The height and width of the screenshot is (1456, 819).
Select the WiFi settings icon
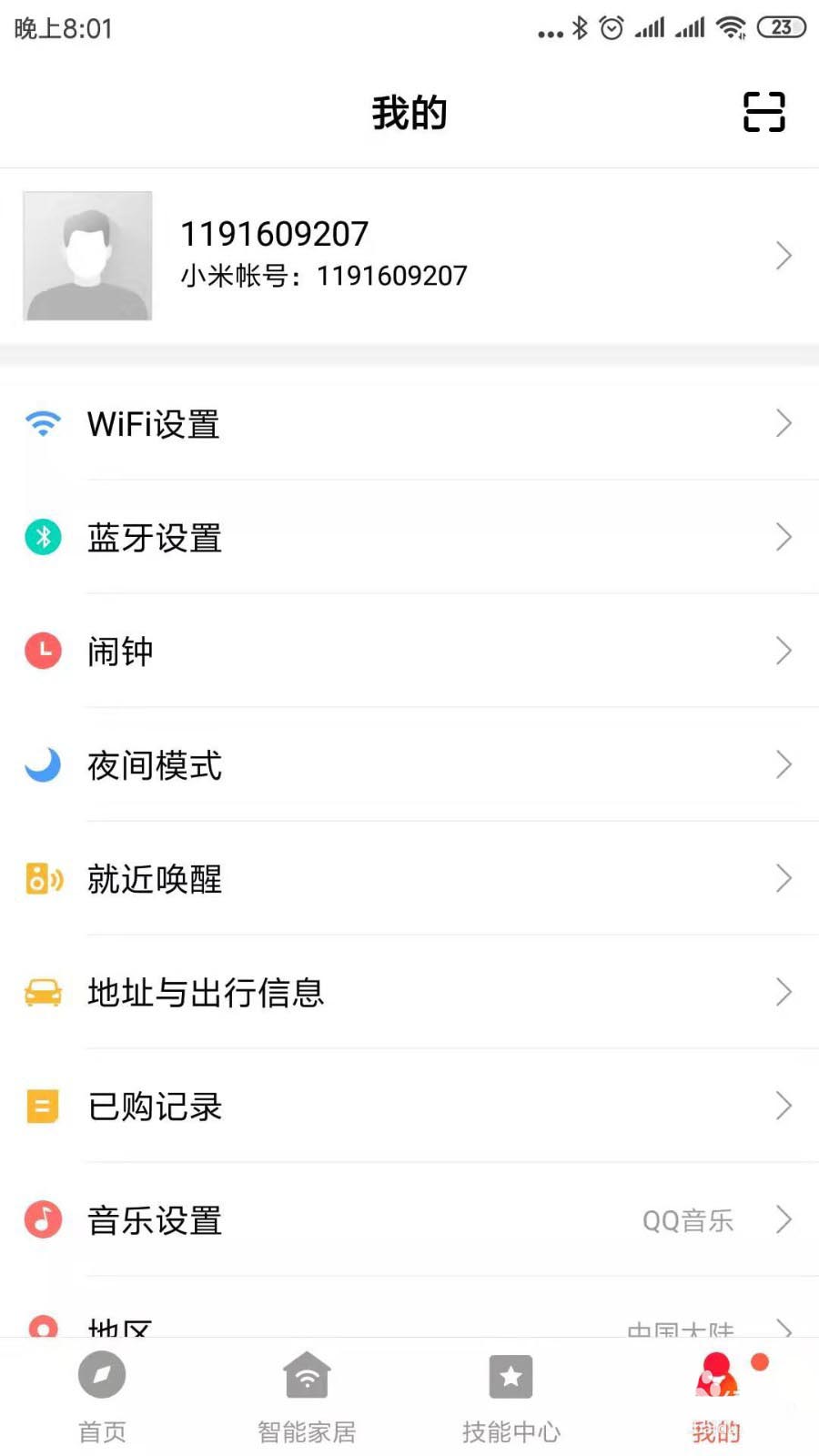coord(42,422)
